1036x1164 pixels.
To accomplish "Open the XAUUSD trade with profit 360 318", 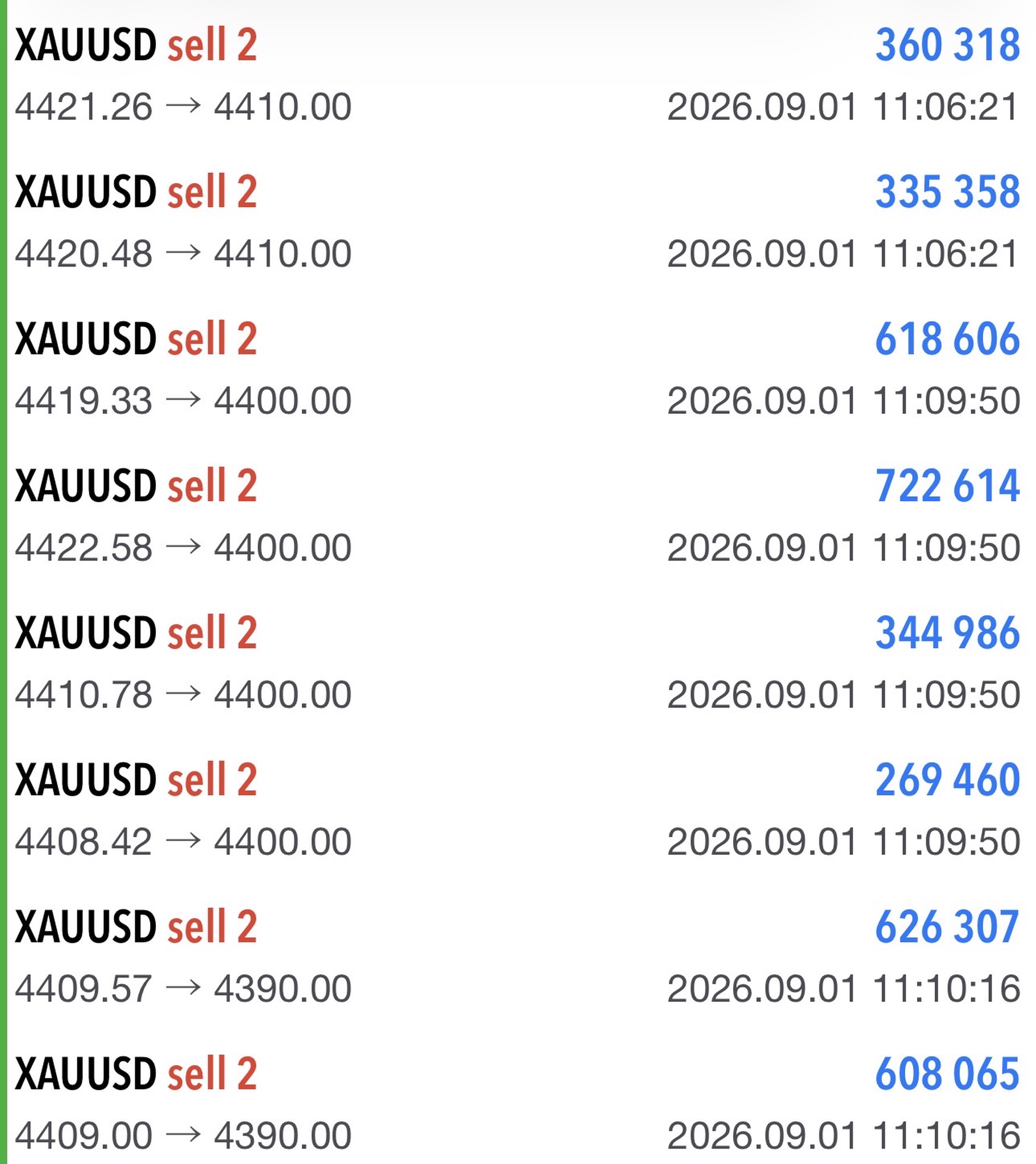I will [518, 75].
